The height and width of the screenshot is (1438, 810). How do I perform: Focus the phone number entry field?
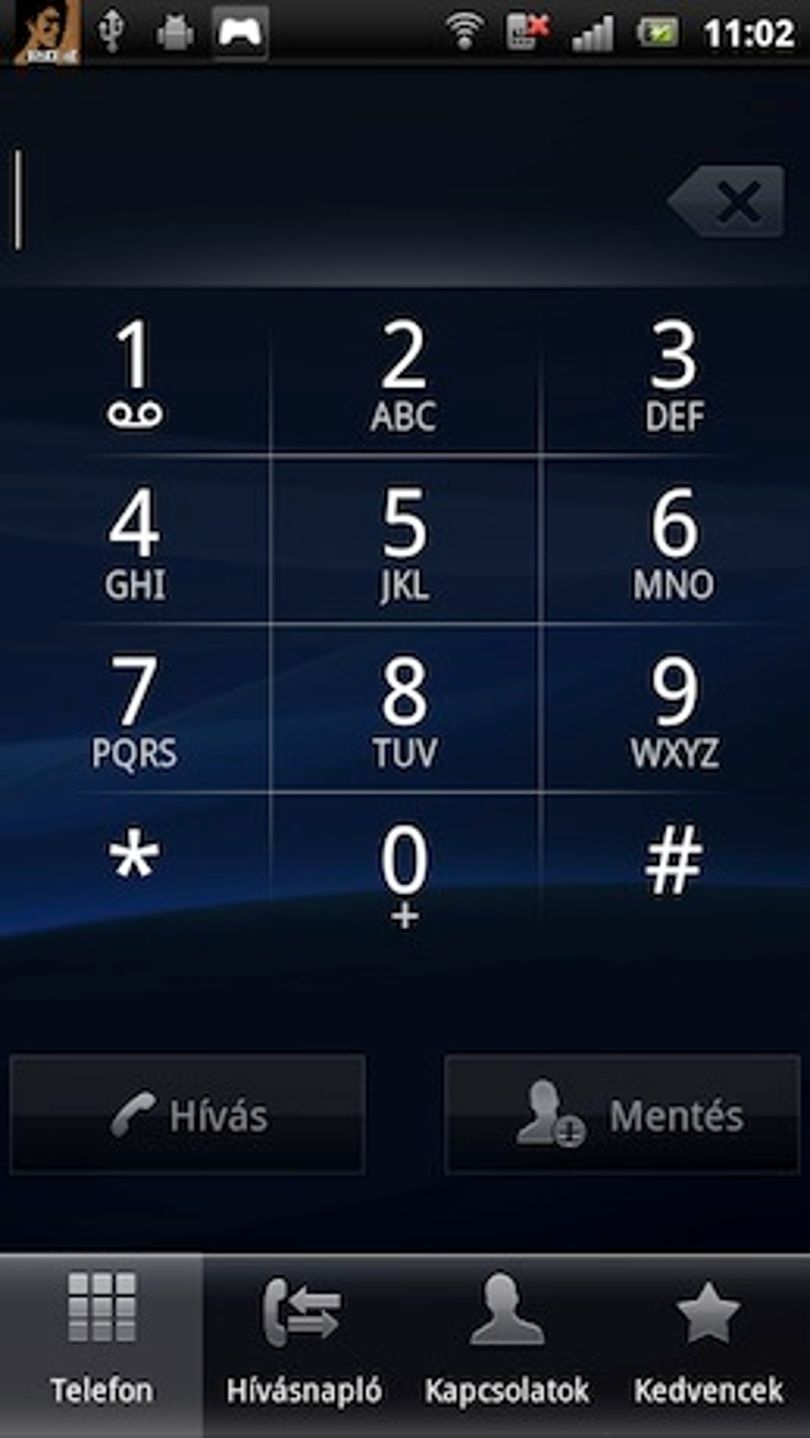330,202
